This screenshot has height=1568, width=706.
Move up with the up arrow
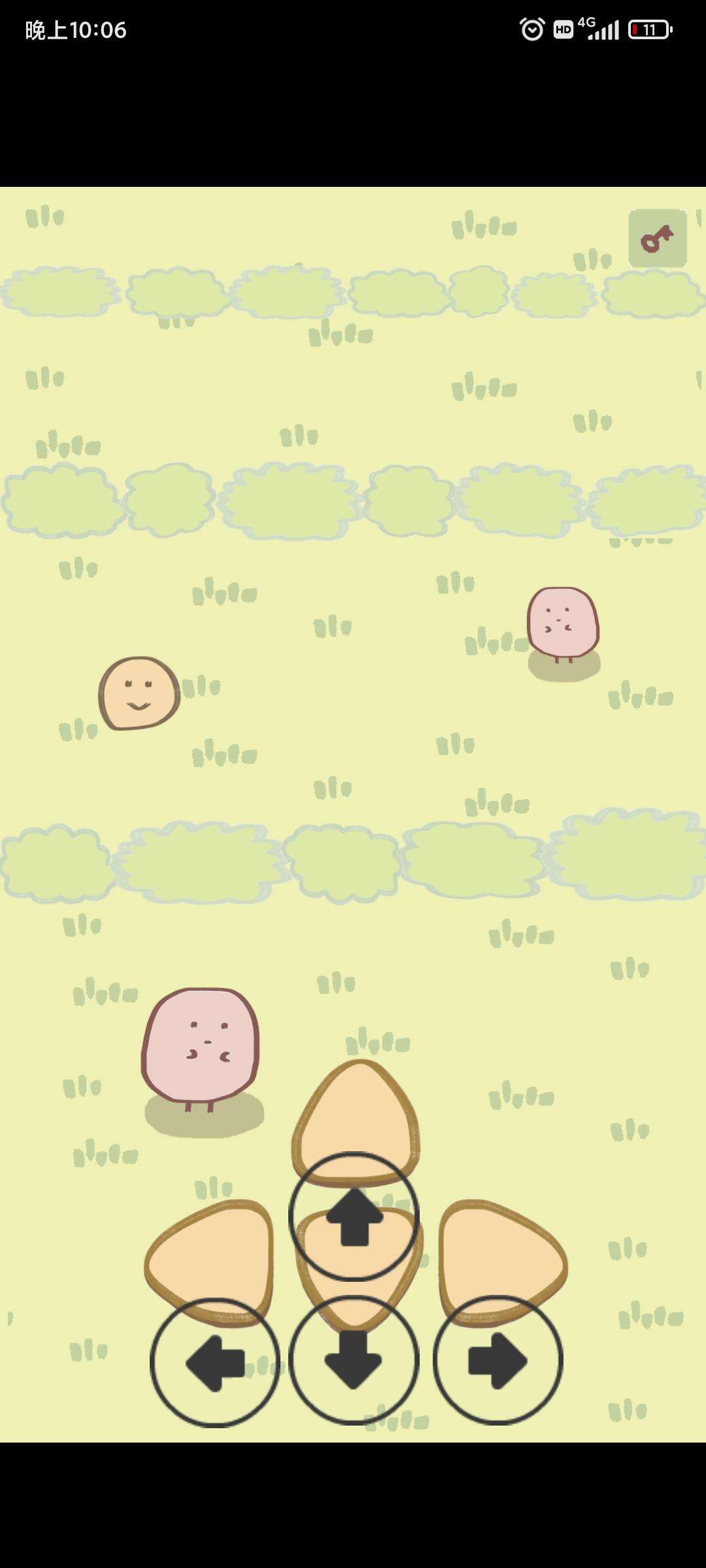354,1216
